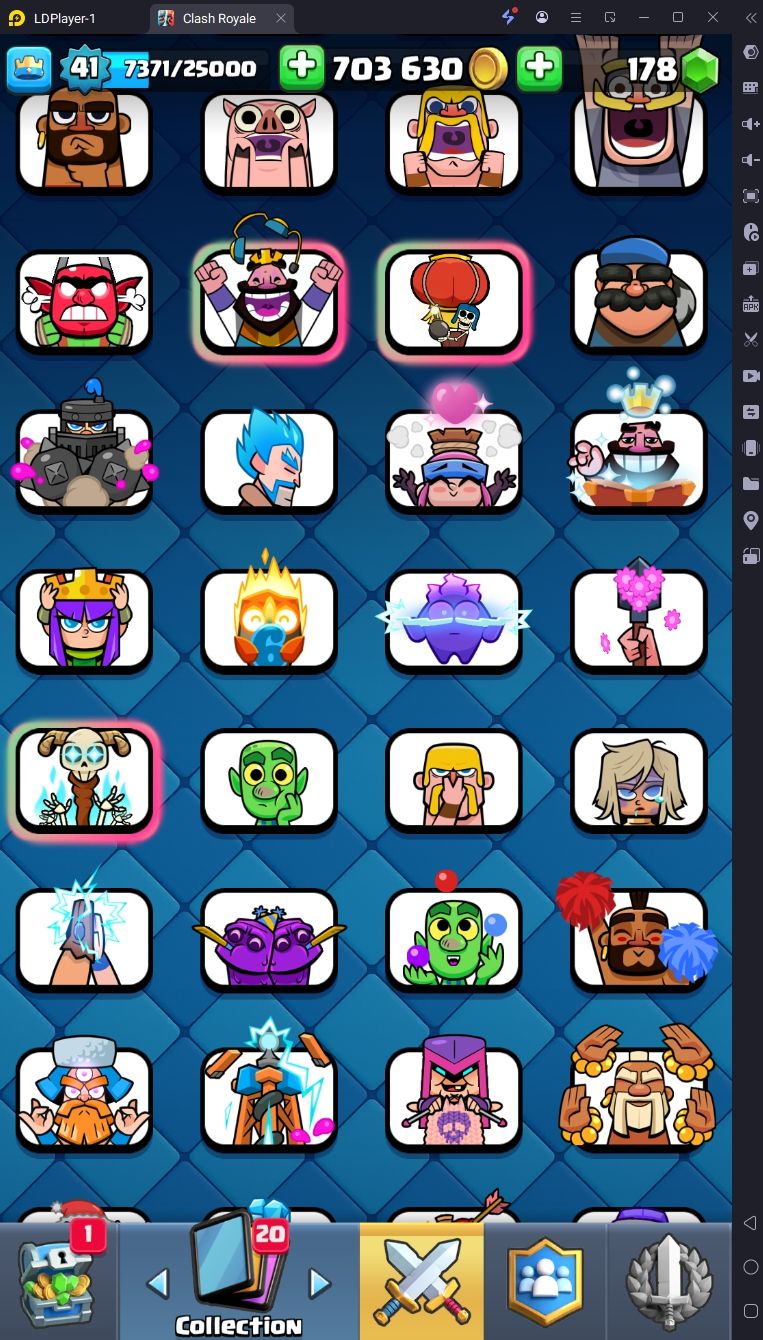Image resolution: width=763 pixels, height=1340 pixels.
Task: Pick the crying blonde woman emote
Action: pos(638,781)
